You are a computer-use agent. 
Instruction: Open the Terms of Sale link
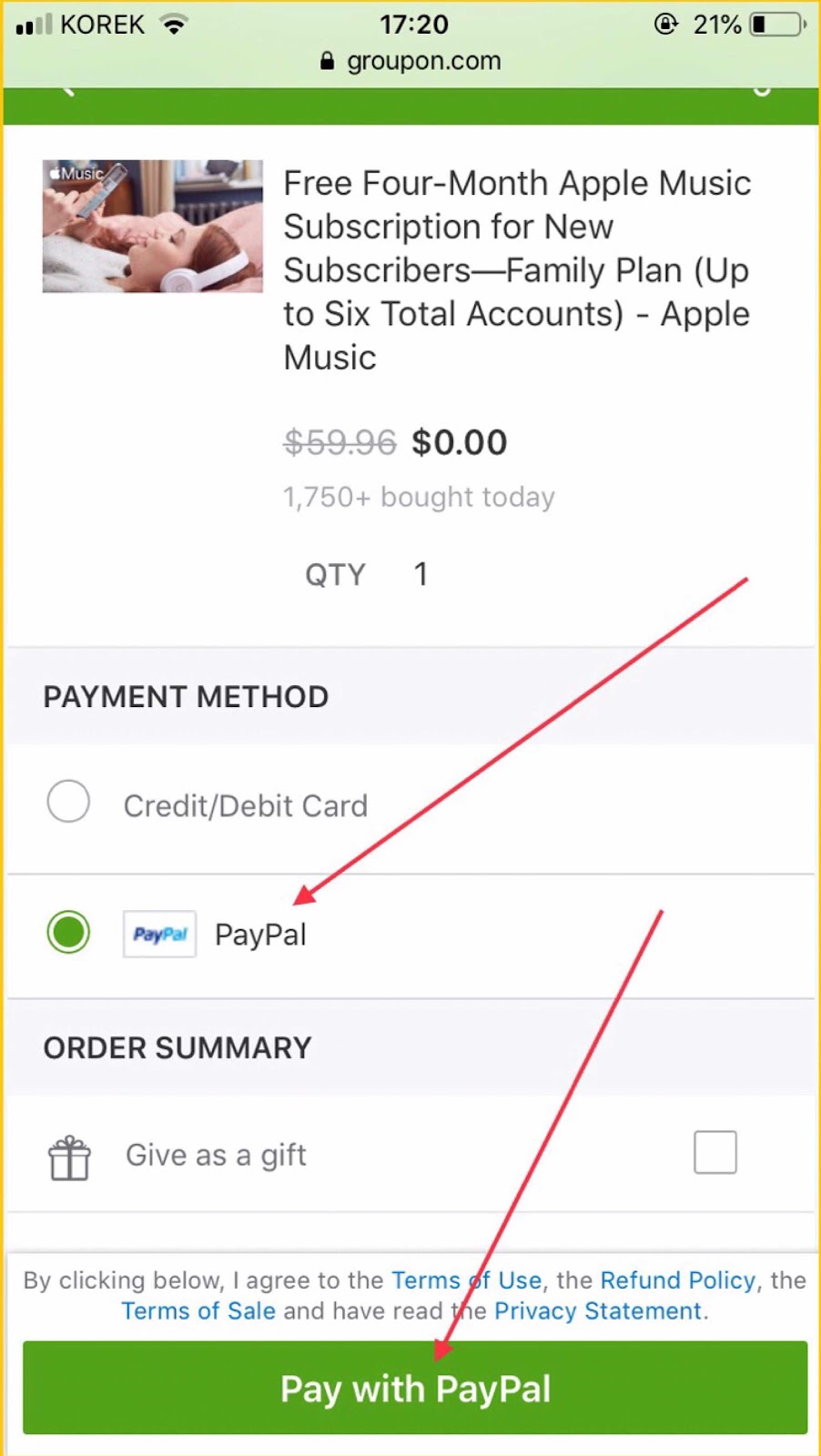click(x=198, y=1310)
